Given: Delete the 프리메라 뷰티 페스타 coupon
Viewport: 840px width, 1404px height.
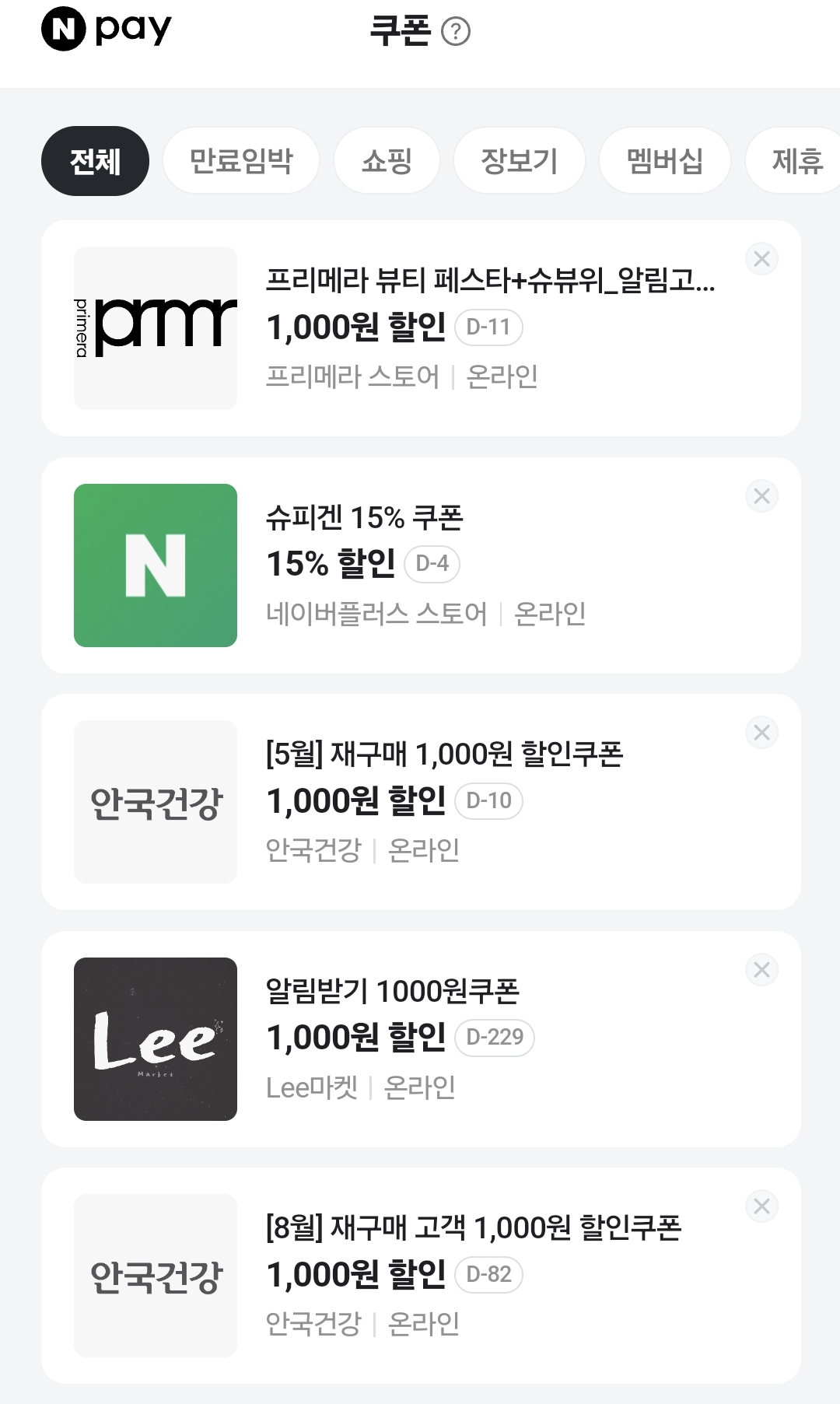Looking at the screenshot, I should click(x=761, y=259).
